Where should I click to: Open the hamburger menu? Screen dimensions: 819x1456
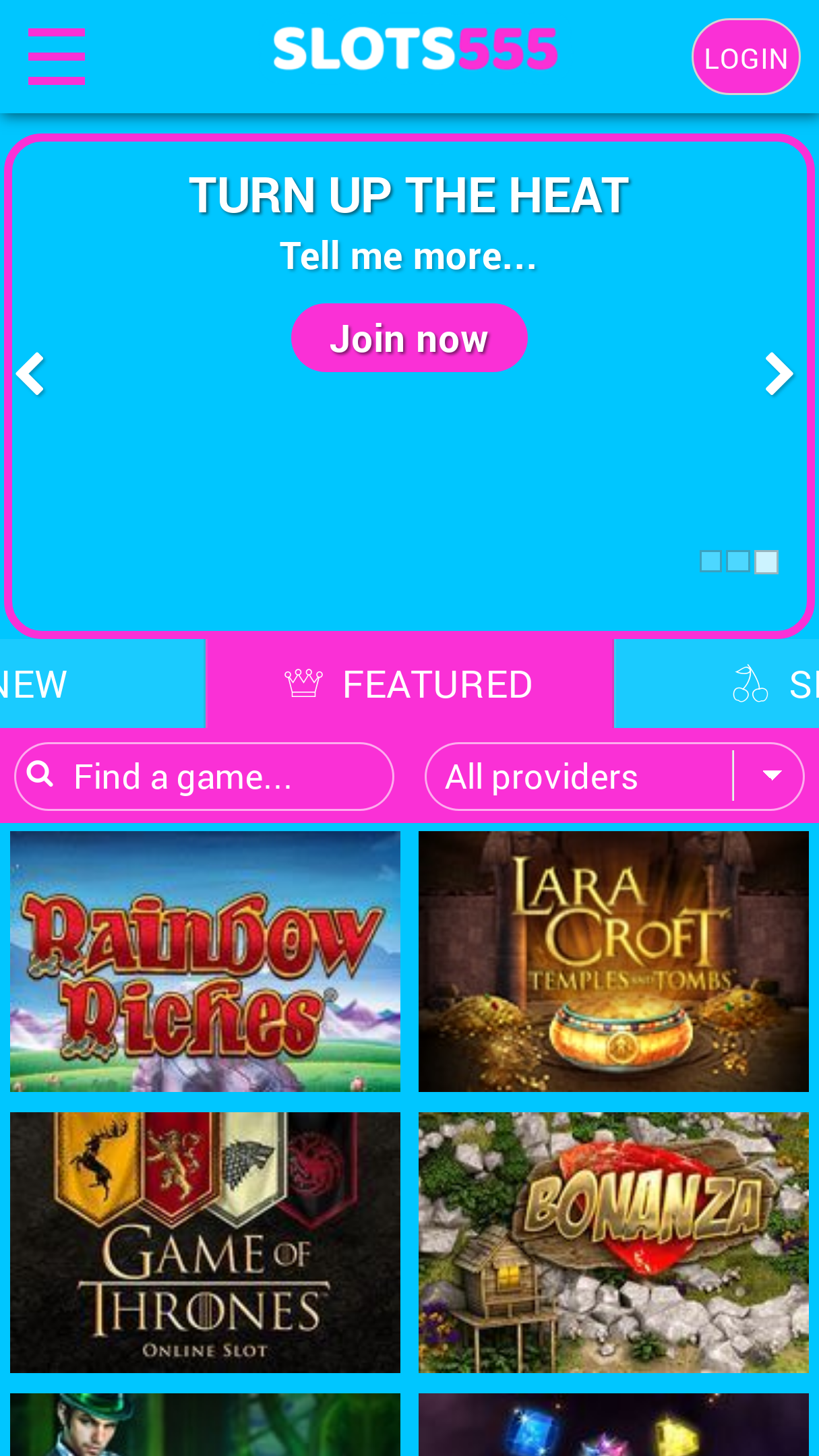click(x=56, y=57)
